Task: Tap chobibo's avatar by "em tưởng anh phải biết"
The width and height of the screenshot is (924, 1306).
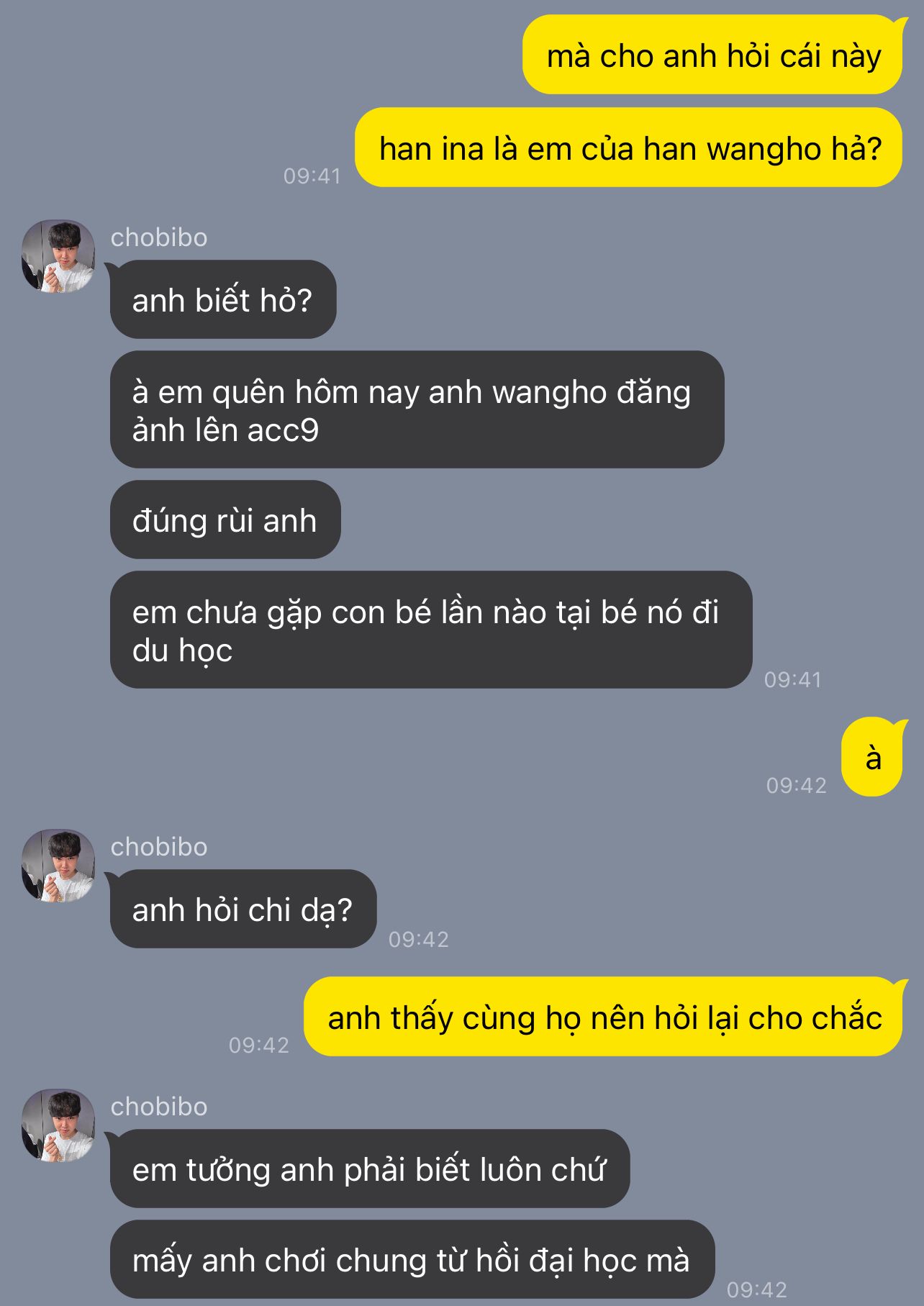Action: pyautogui.click(x=58, y=1125)
